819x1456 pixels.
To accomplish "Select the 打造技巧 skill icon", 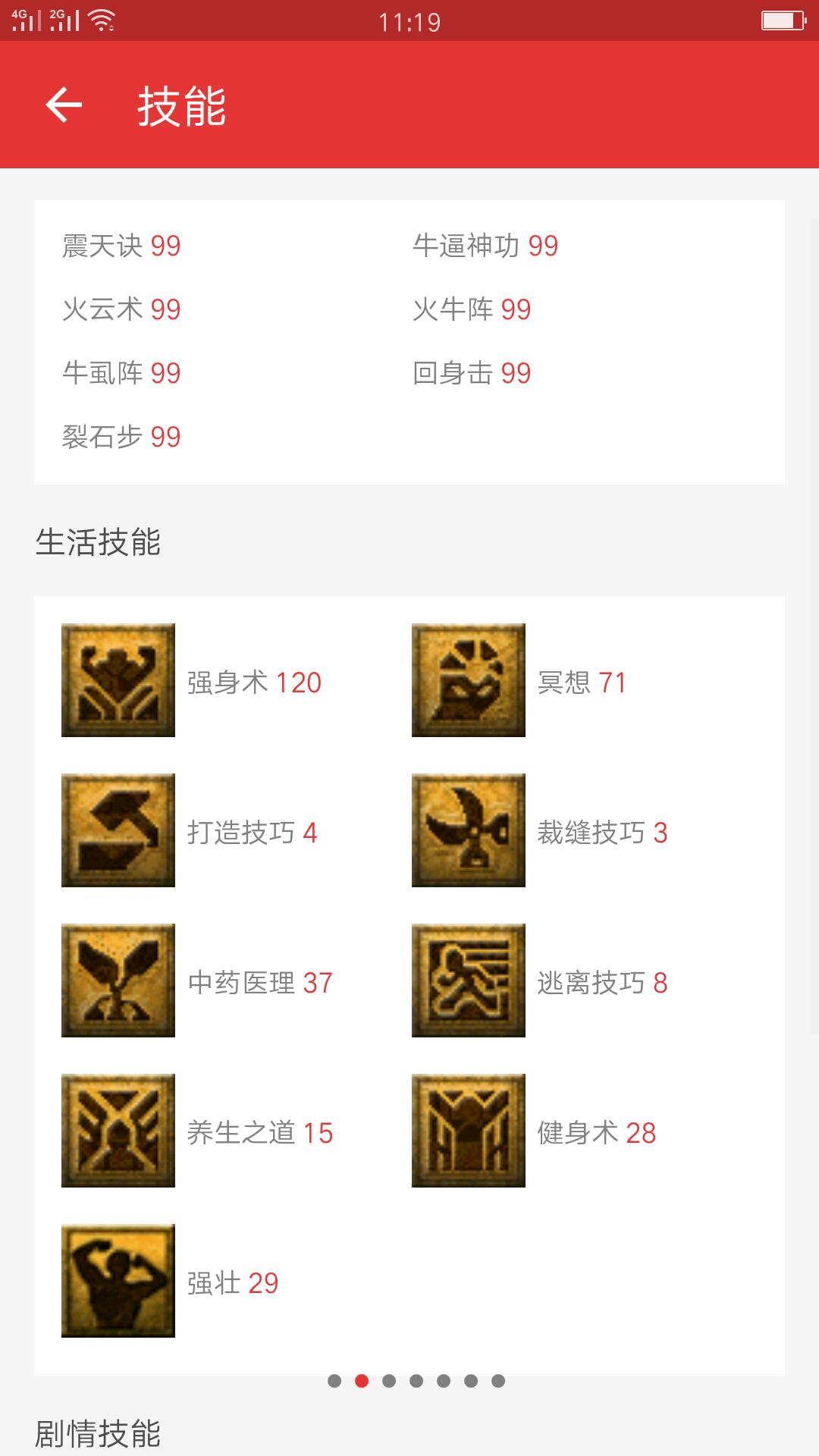I will coord(118,830).
